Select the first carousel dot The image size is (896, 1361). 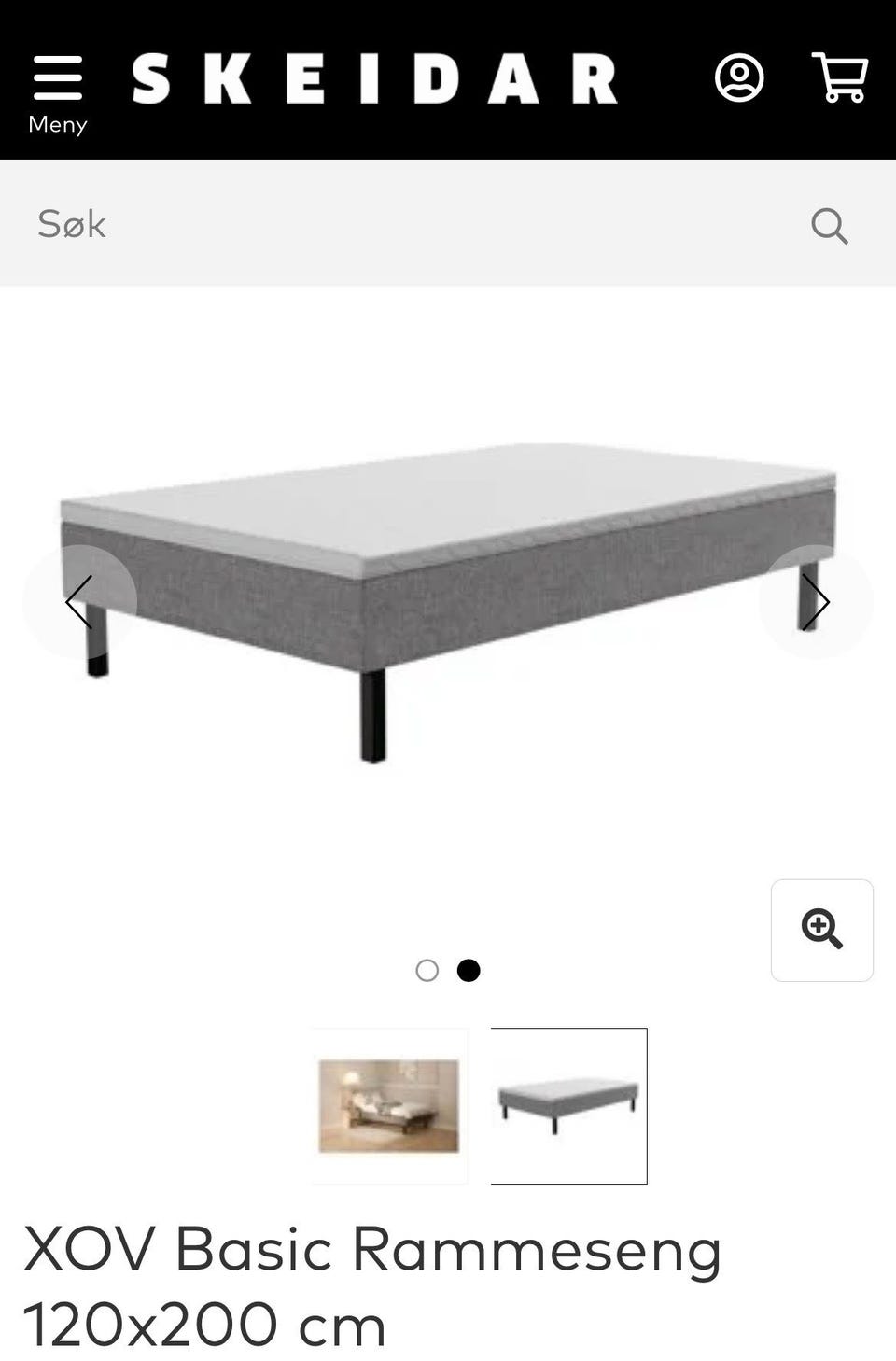pyautogui.click(x=427, y=971)
